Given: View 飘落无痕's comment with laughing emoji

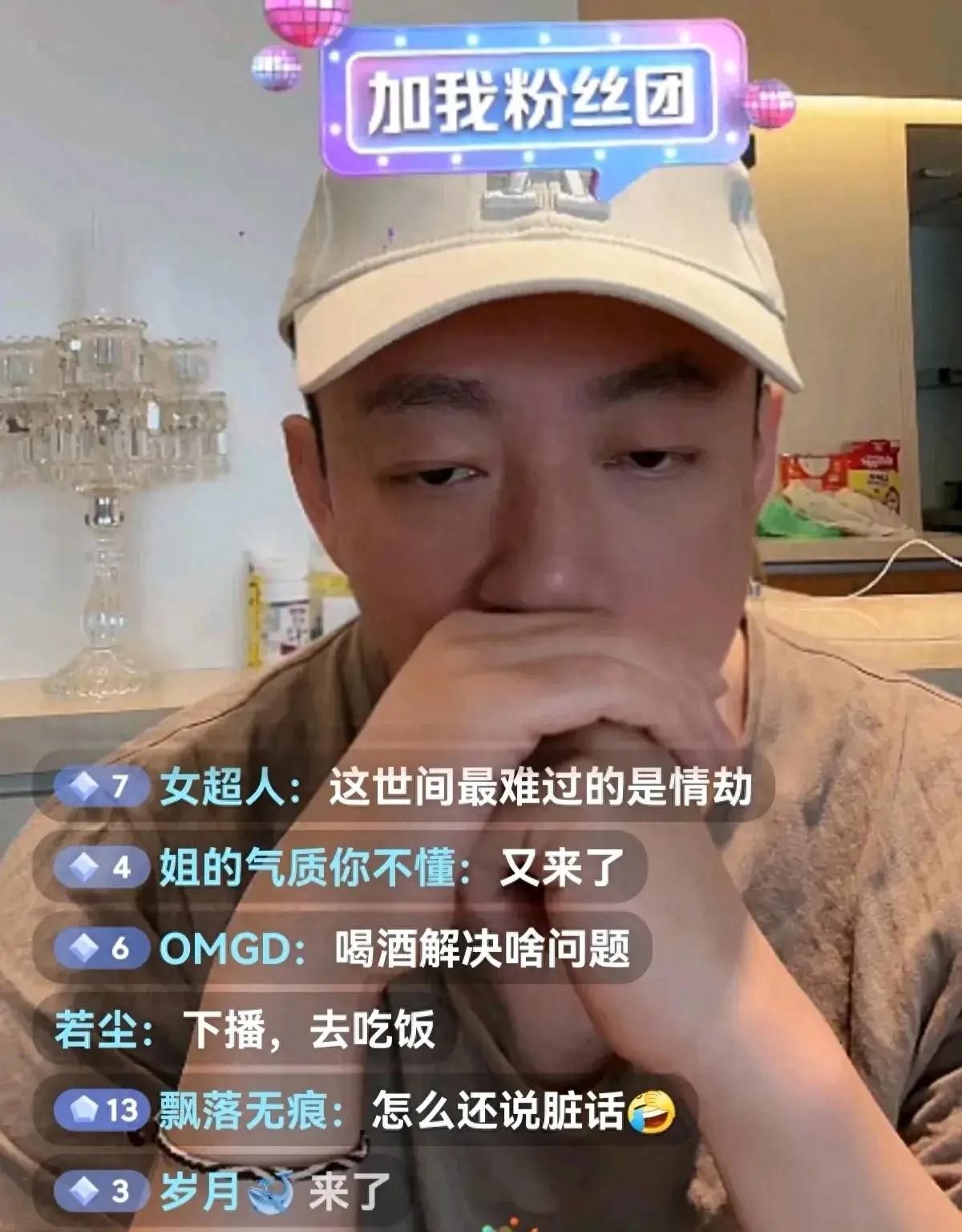Looking at the screenshot, I should (366, 1112).
